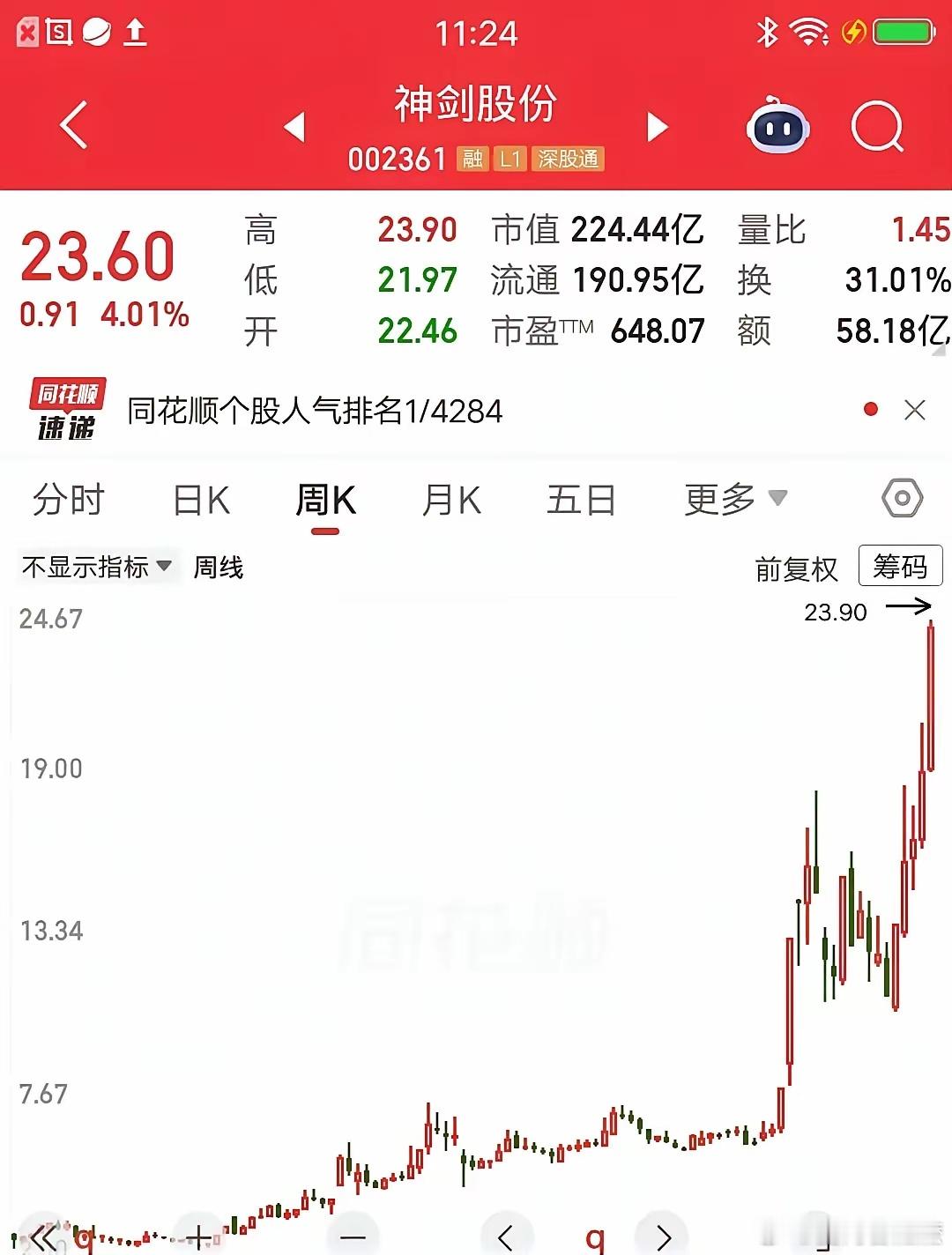Switch to the 日K daily candlestick tab
This screenshot has width=952, height=1255.
(201, 500)
